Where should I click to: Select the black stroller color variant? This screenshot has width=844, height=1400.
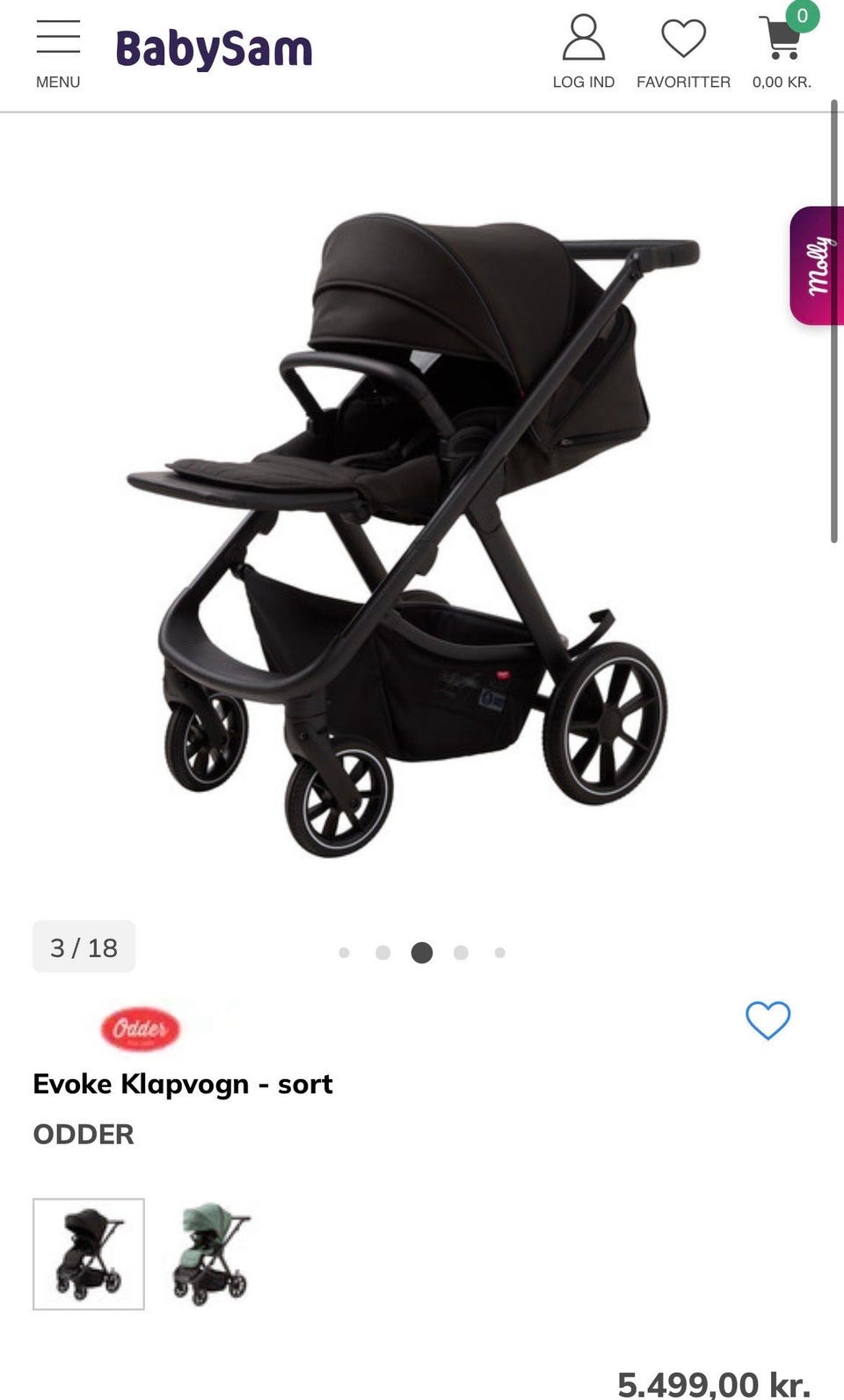coord(89,1254)
